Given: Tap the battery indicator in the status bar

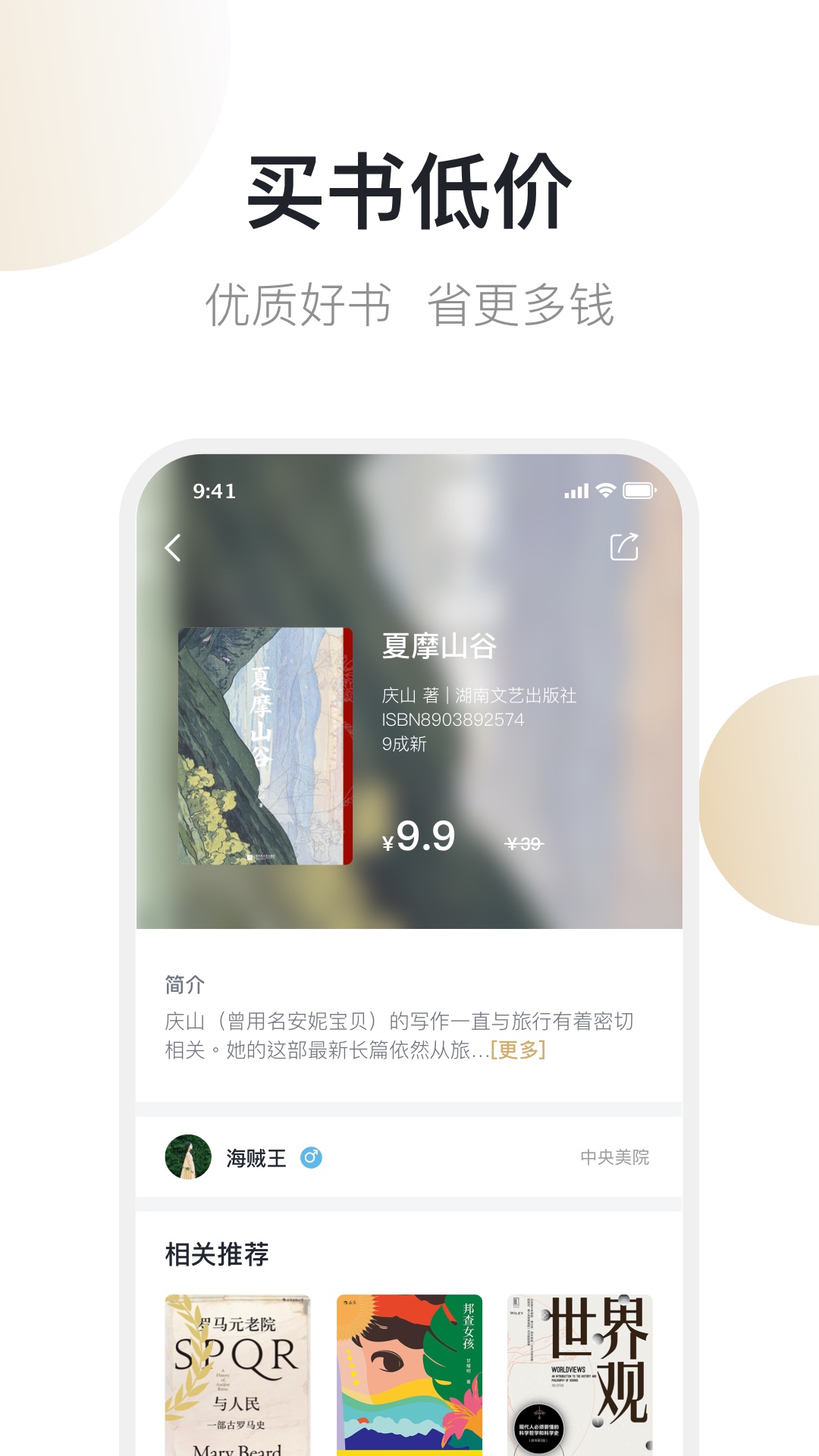Looking at the screenshot, I should coord(639,491).
